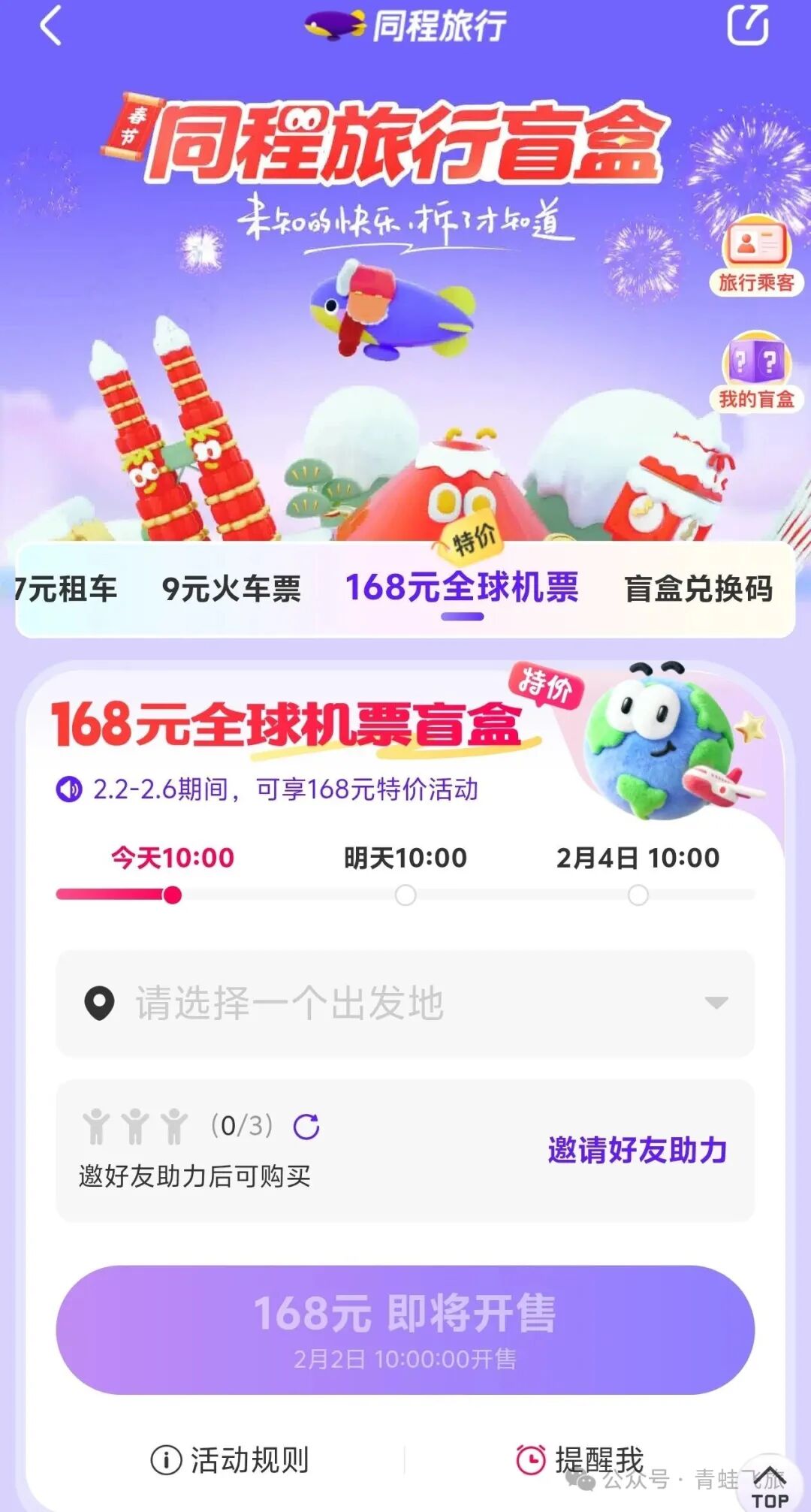Go back using the top-left arrow
This screenshot has width=811, height=1512.
point(51,26)
